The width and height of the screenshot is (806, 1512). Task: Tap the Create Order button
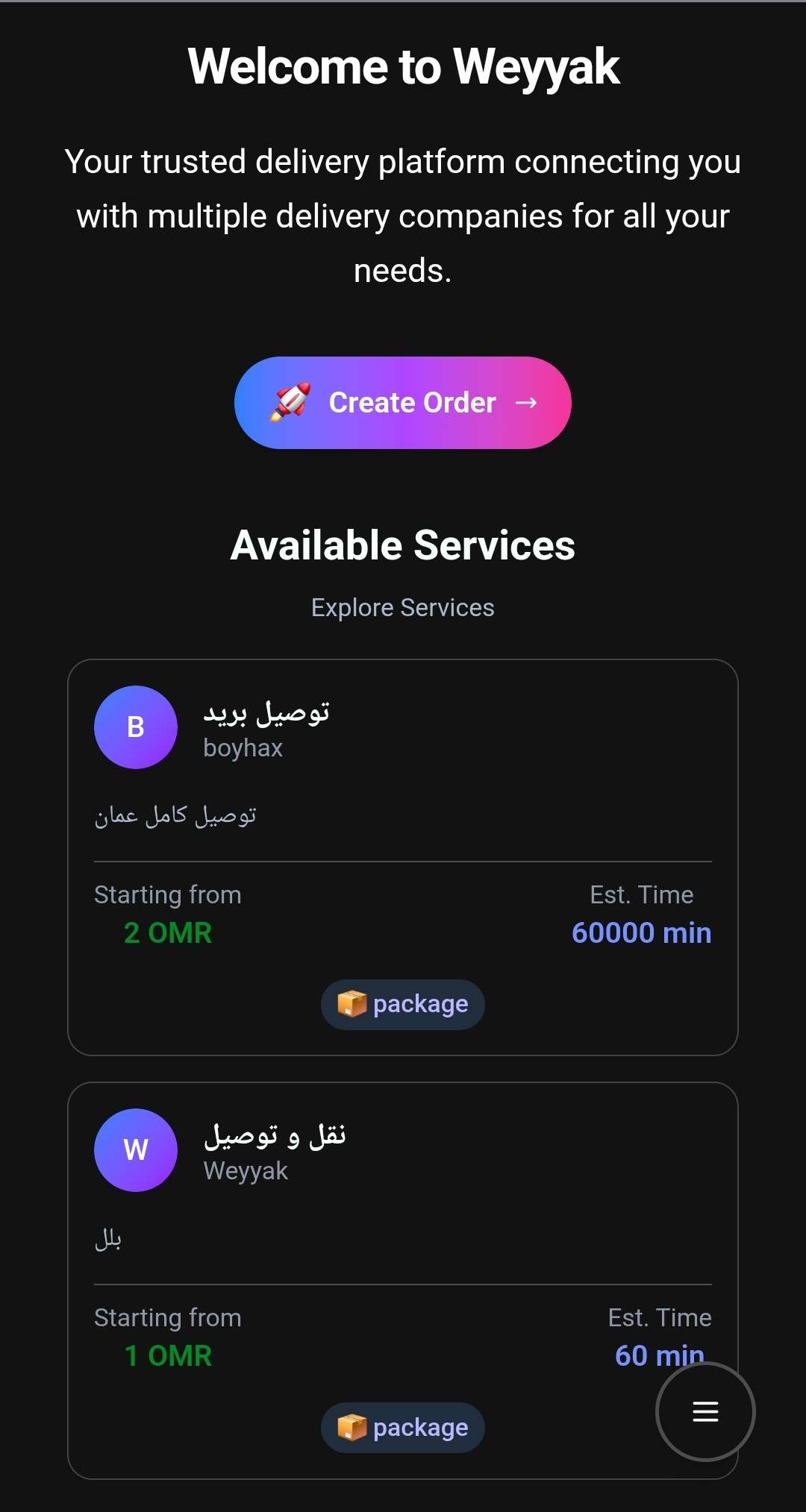(x=403, y=403)
